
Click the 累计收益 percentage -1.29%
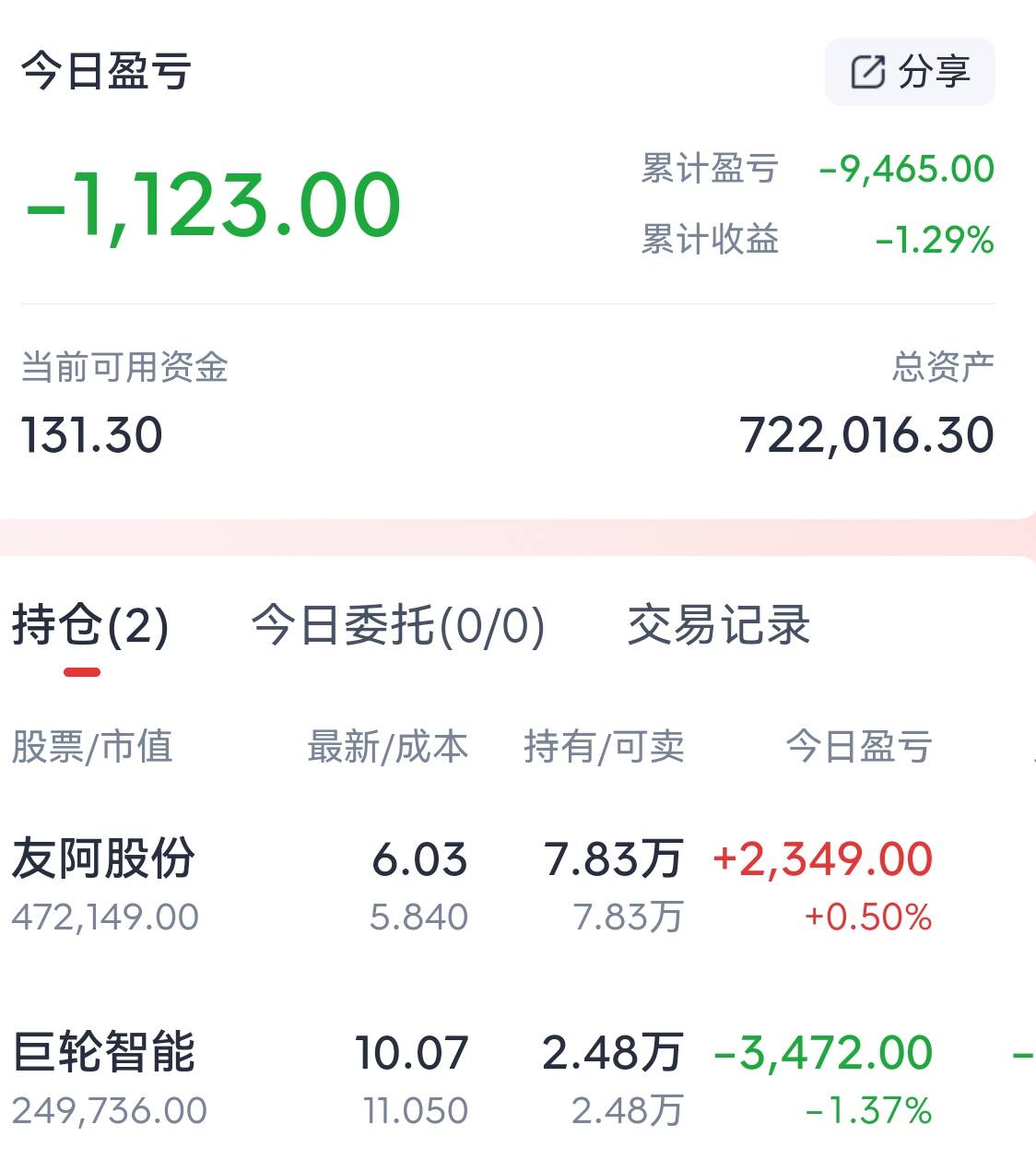[x=934, y=241]
